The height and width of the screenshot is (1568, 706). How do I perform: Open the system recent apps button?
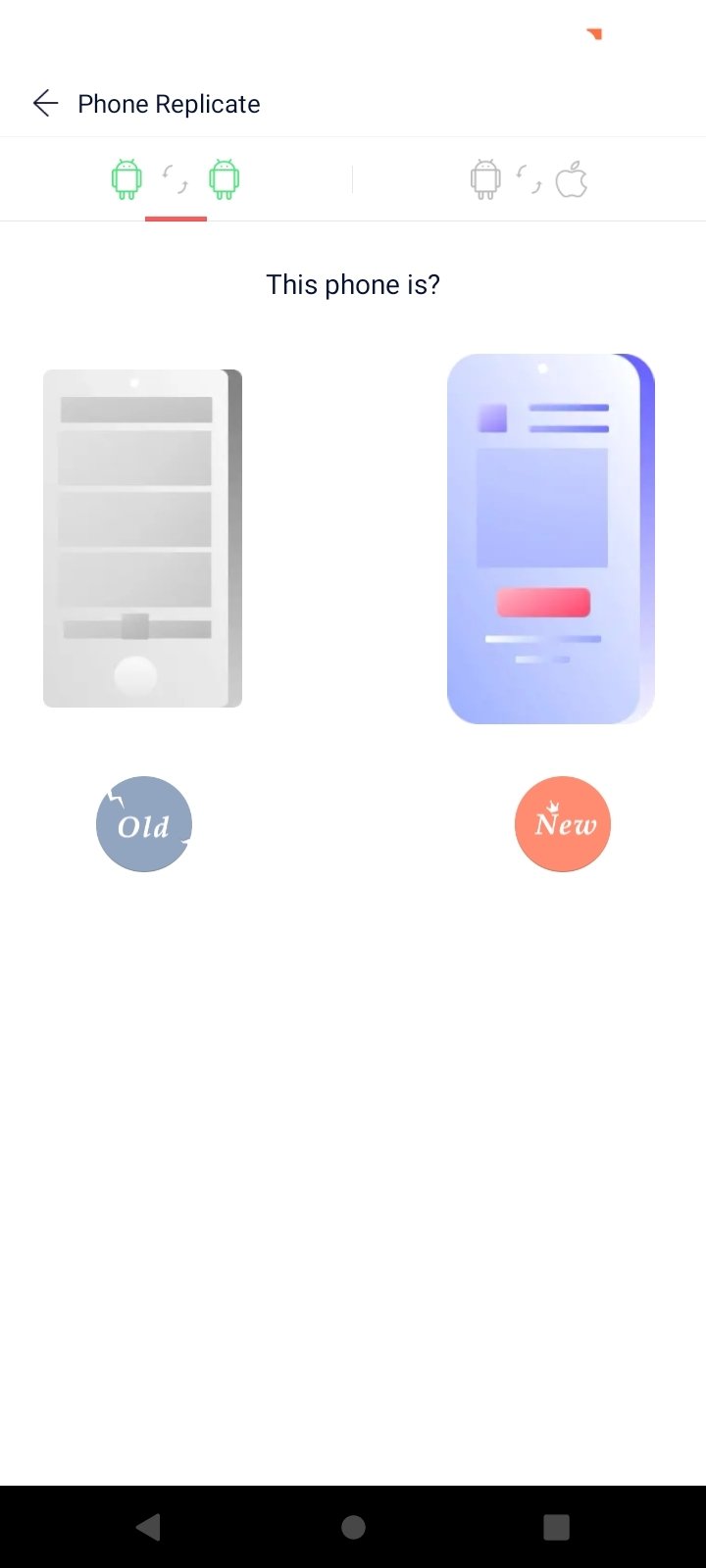[x=556, y=1527]
